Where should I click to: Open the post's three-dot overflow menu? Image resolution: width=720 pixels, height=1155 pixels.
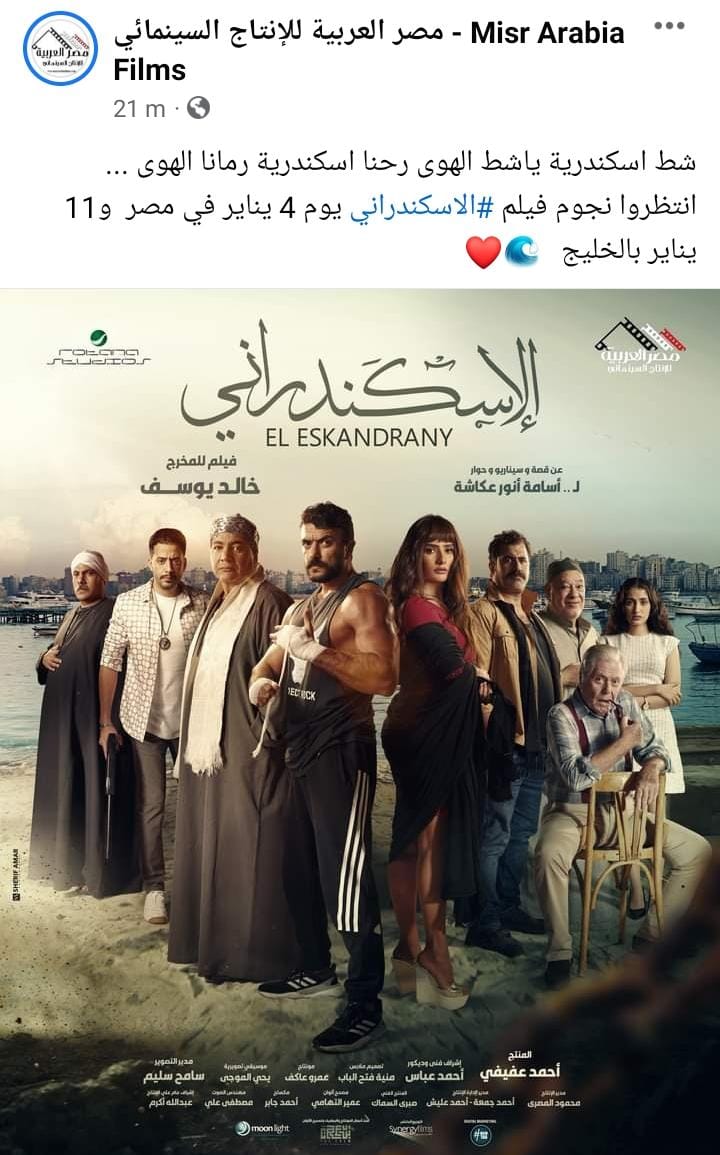[669, 27]
